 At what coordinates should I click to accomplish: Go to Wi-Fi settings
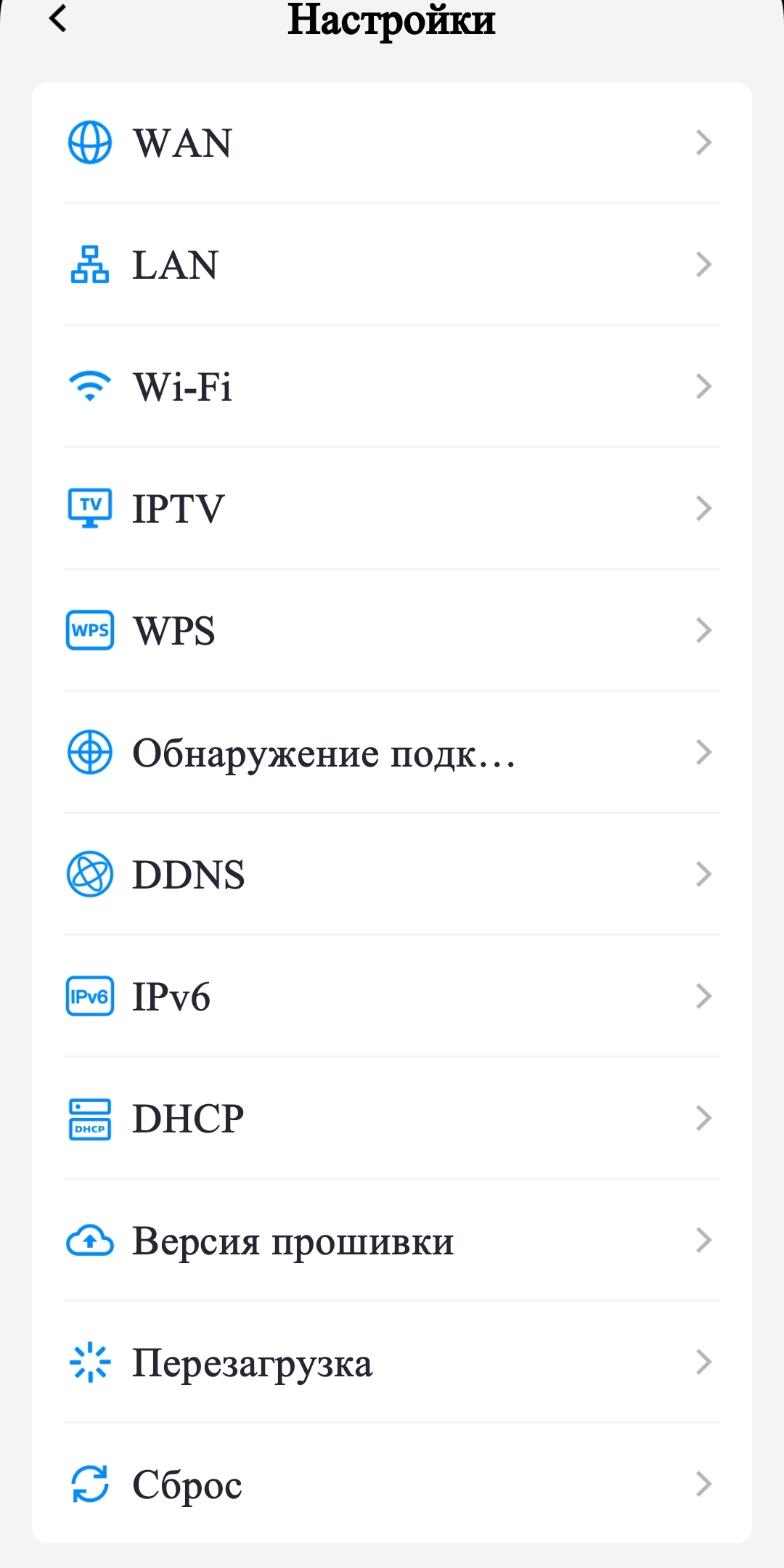(x=392, y=386)
